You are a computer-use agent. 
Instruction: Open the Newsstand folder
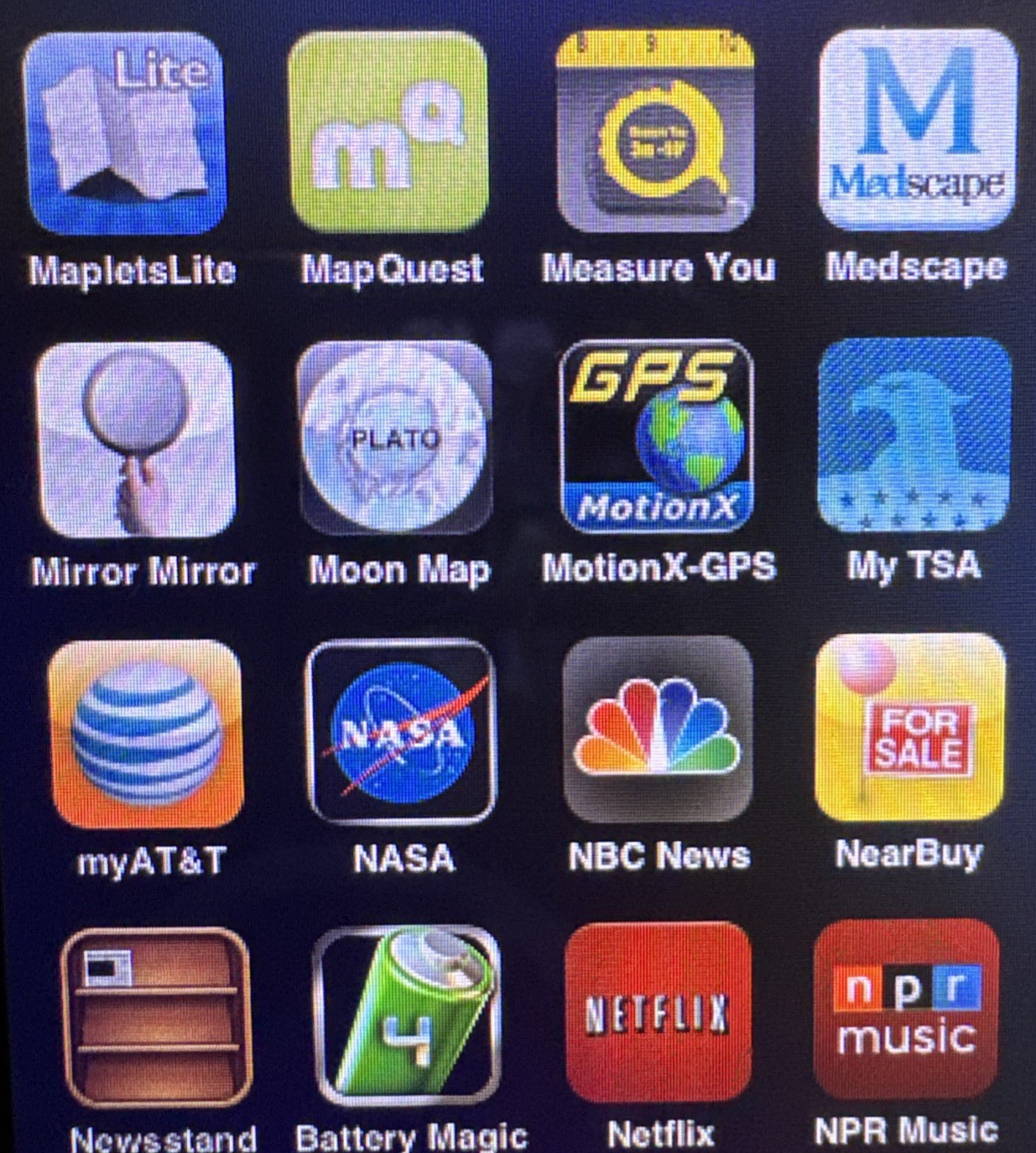click(156, 1017)
